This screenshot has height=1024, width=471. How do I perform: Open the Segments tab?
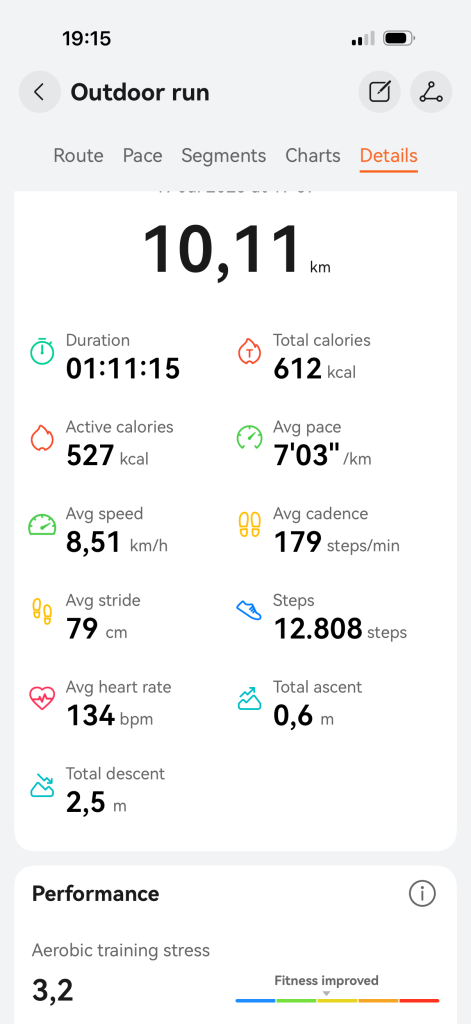click(x=223, y=155)
